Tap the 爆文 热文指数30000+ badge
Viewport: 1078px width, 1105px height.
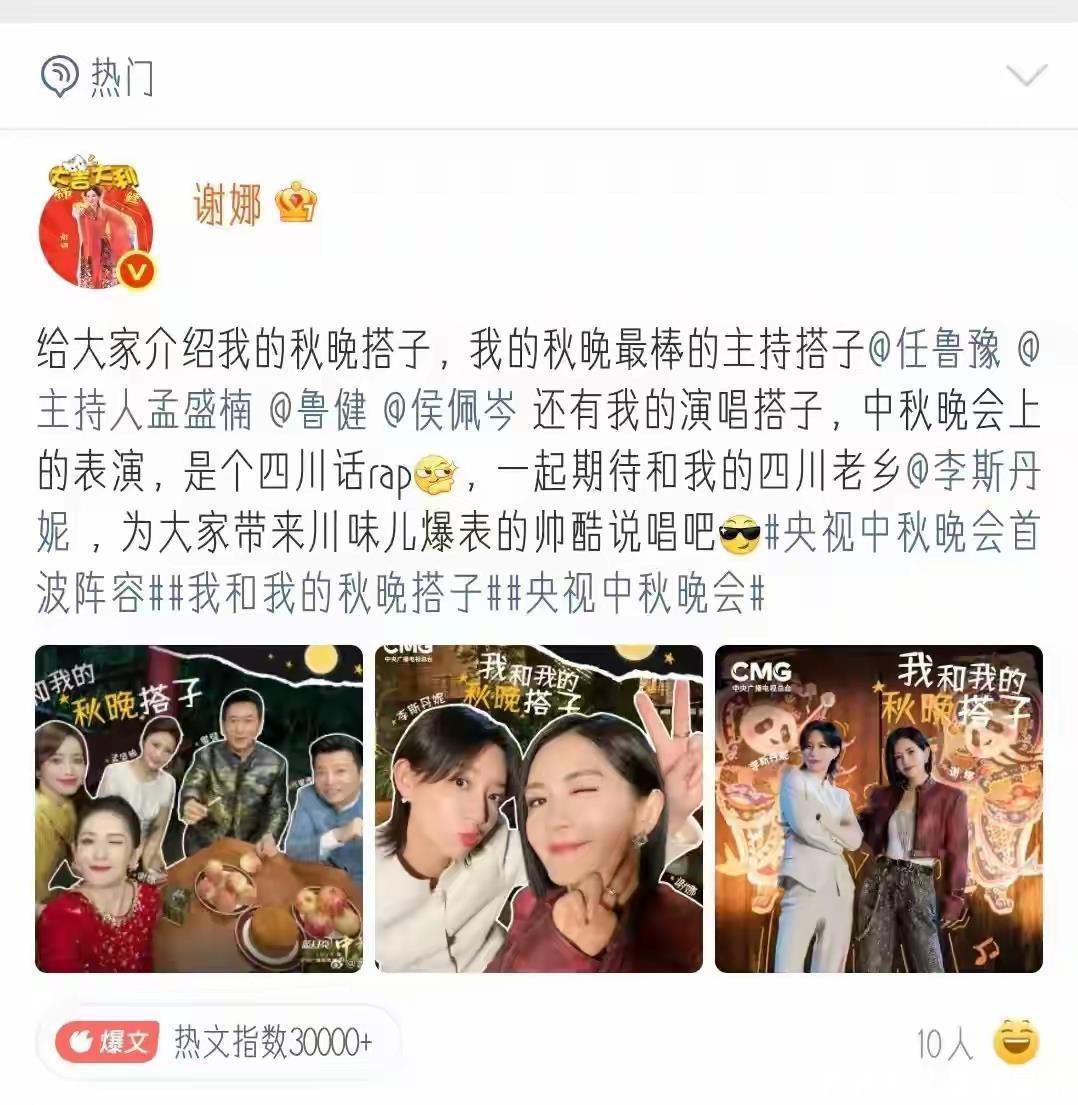(216, 1043)
